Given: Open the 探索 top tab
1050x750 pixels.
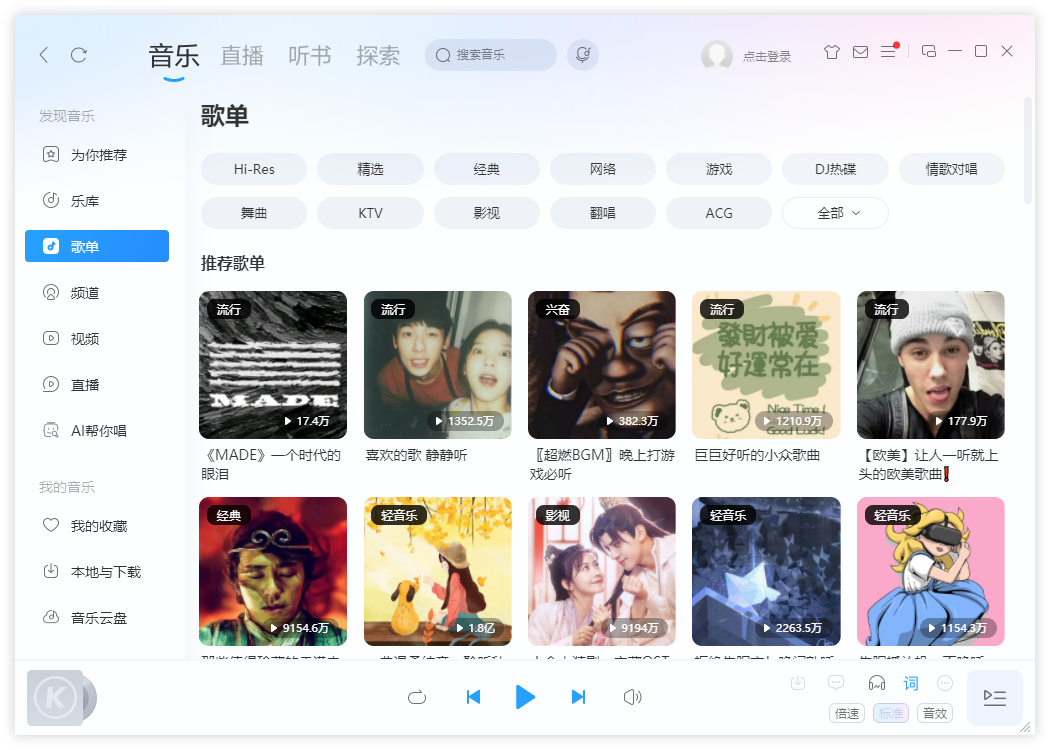Looking at the screenshot, I should click(378, 56).
